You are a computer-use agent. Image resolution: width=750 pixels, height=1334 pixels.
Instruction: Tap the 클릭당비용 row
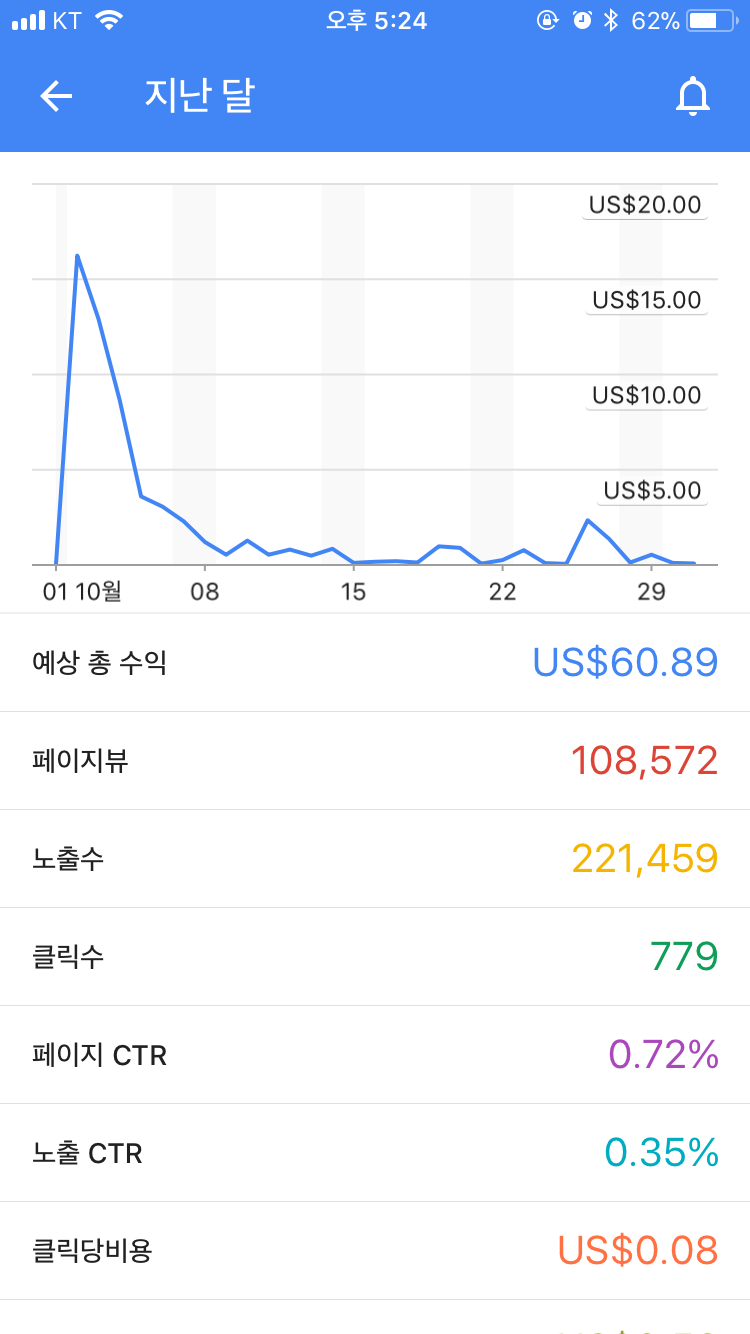pos(375,1251)
